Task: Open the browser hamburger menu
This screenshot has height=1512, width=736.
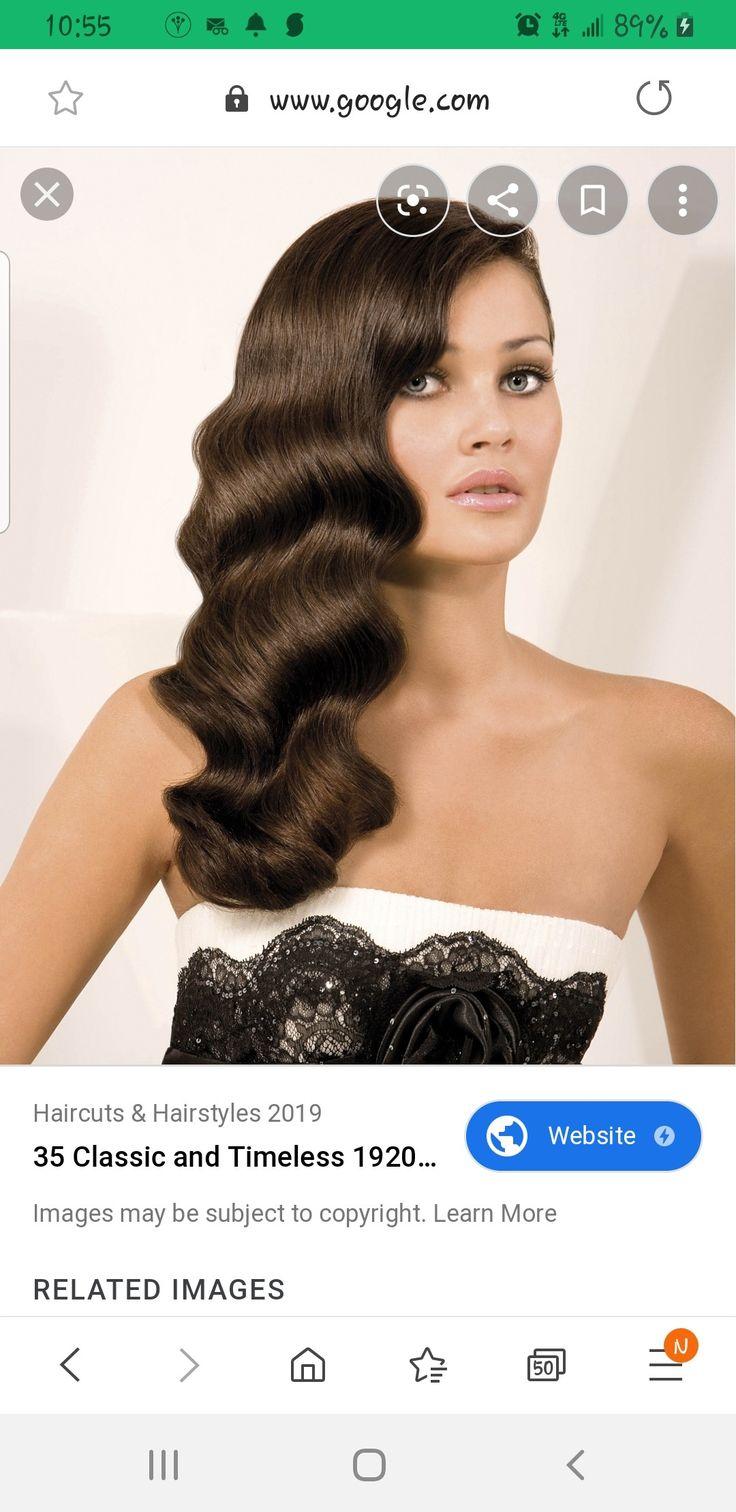Action: (x=666, y=1364)
